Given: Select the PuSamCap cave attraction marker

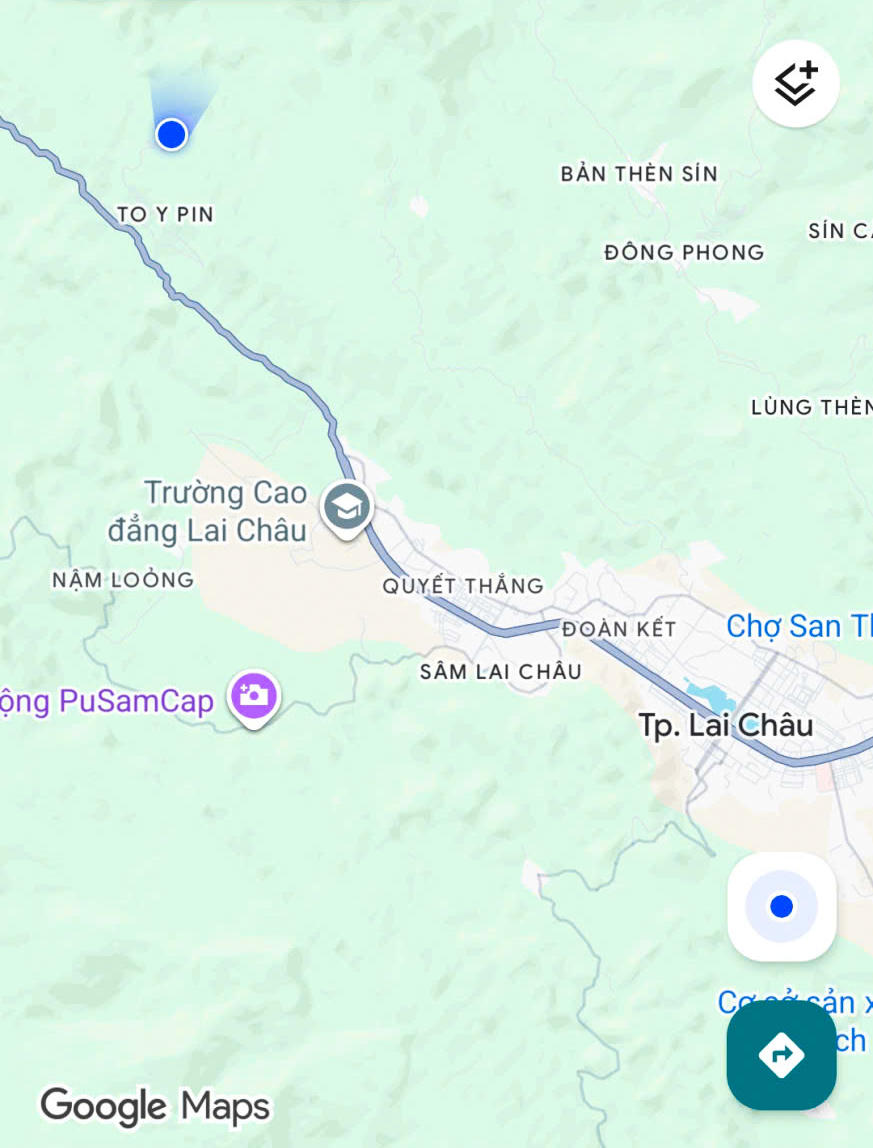Looking at the screenshot, I should pyautogui.click(x=254, y=695).
